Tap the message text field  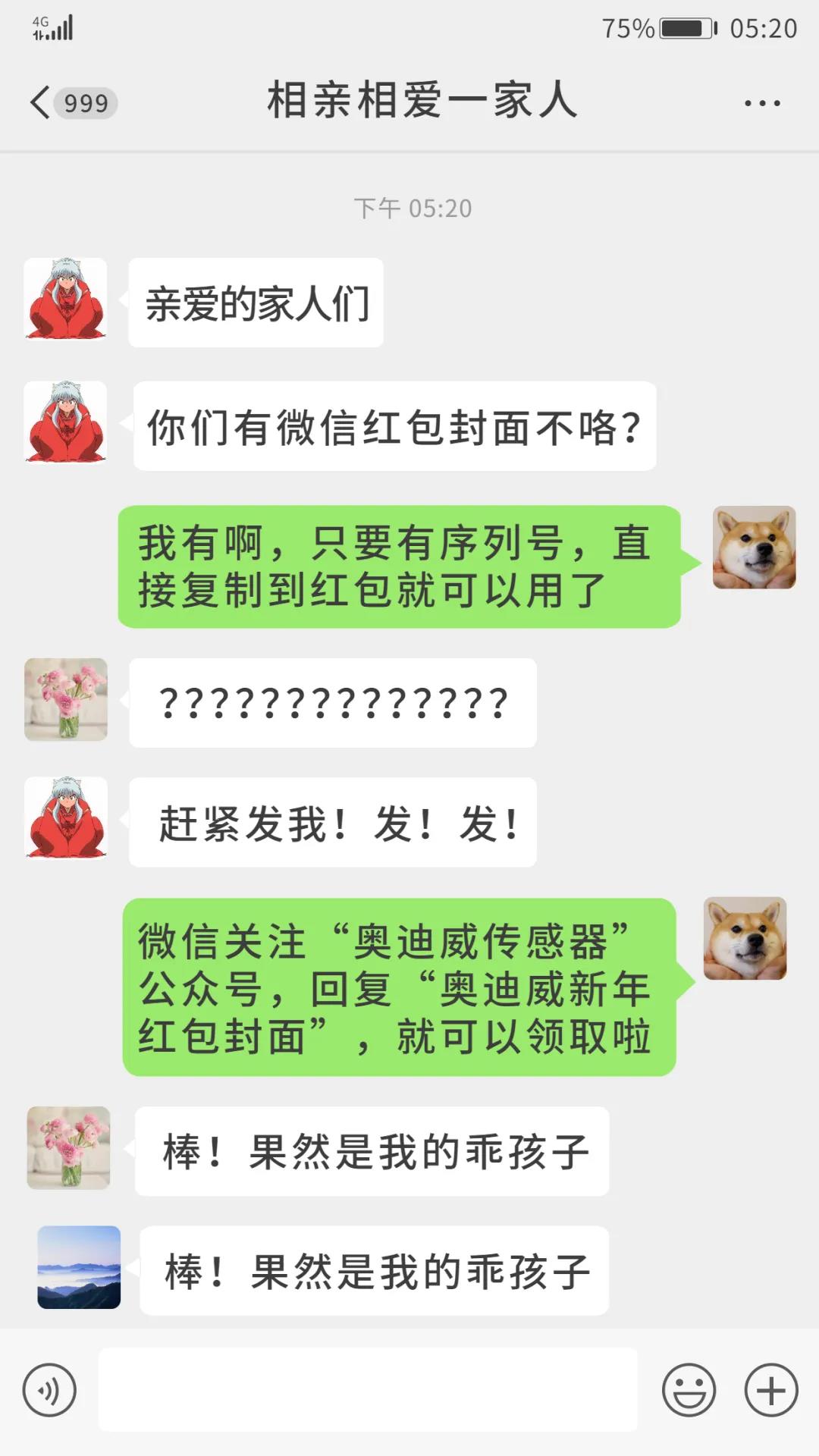(x=368, y=1390)
